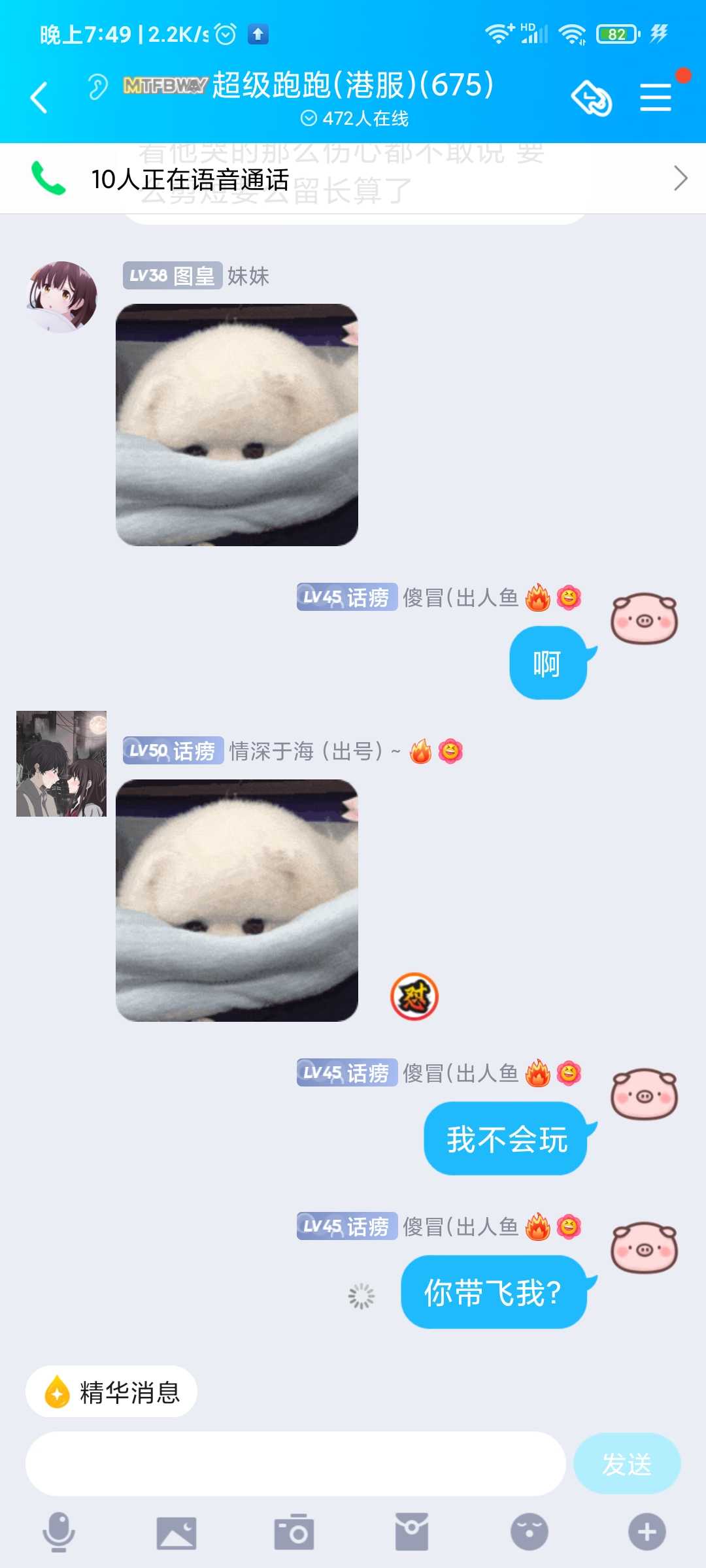View the puppy image sent by 妹妹
Viewport: 706px width, 1568px height.
(237, 425)
